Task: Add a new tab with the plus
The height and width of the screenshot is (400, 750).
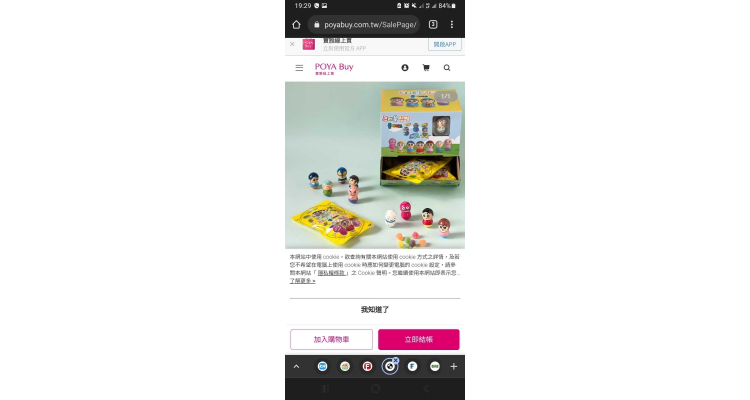Action: pyautogui.click(x=453, y=367)
